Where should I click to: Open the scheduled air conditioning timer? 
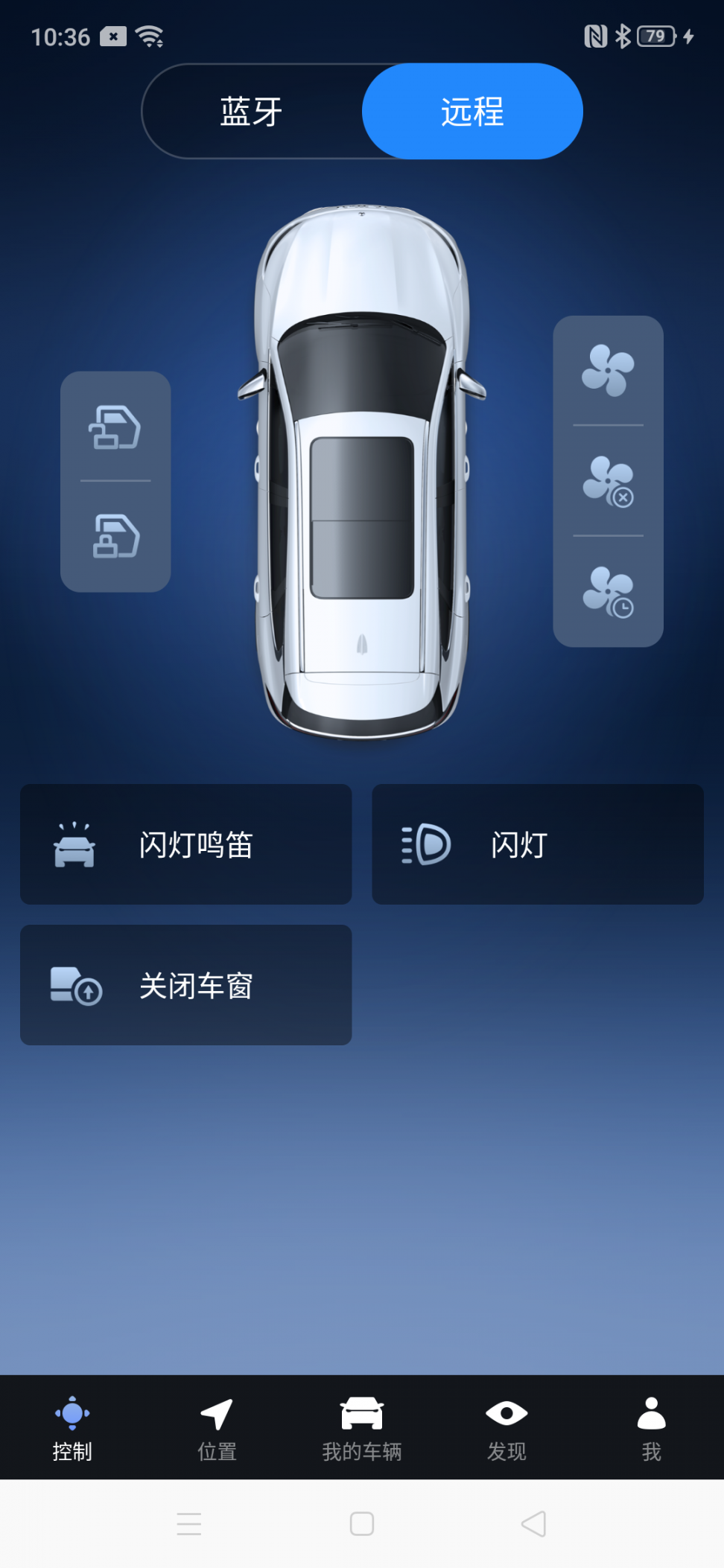click(608, 592)
